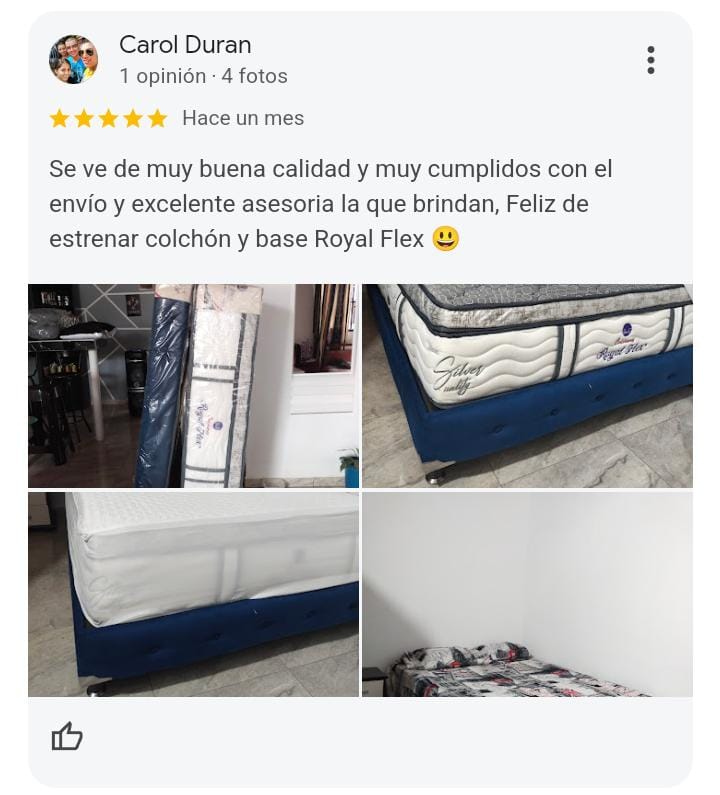Open the photo of Royal Flex Silver mattress
The image size is (720, 795).
point(527,386)
